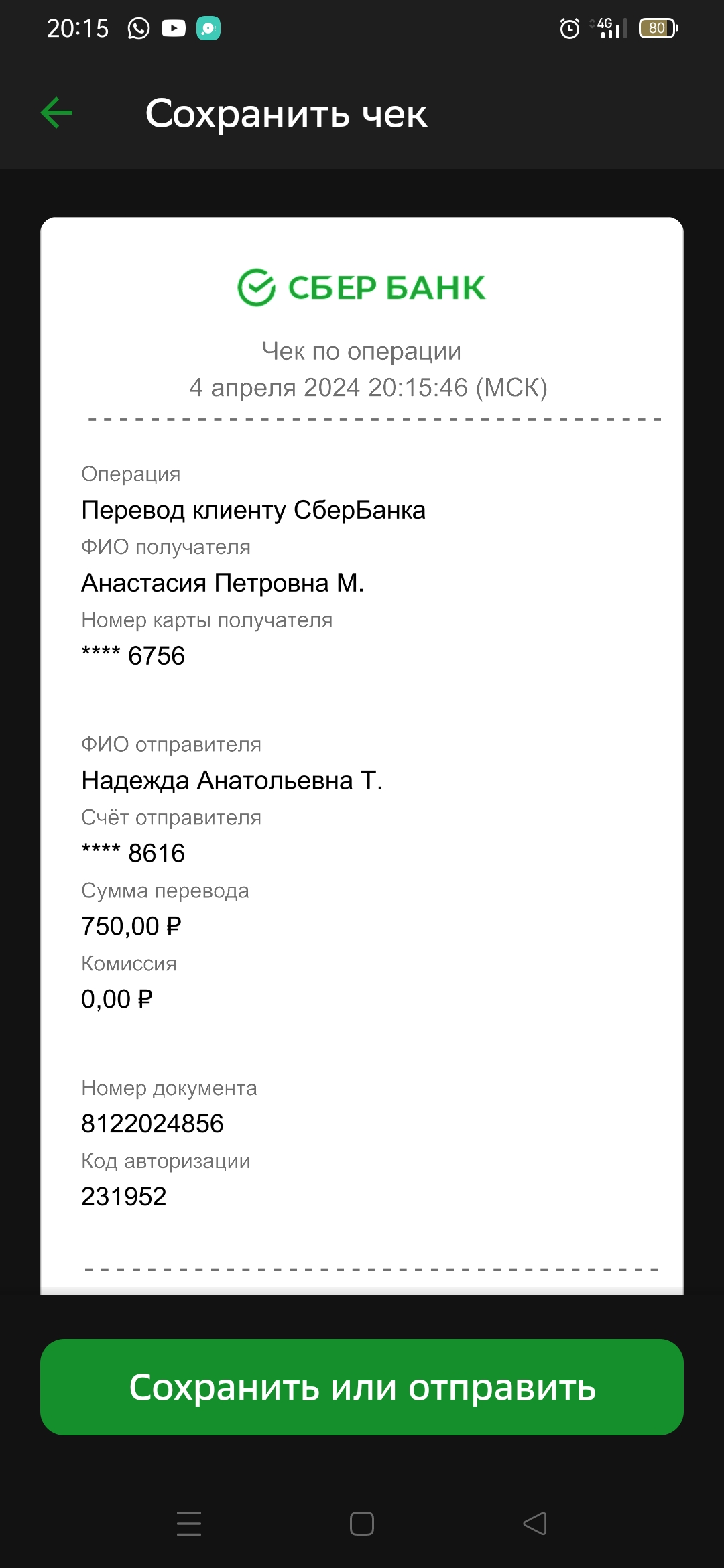Open recent apps in the navigation bar
Viewport: 724px width, 1568px height.
189,1524
